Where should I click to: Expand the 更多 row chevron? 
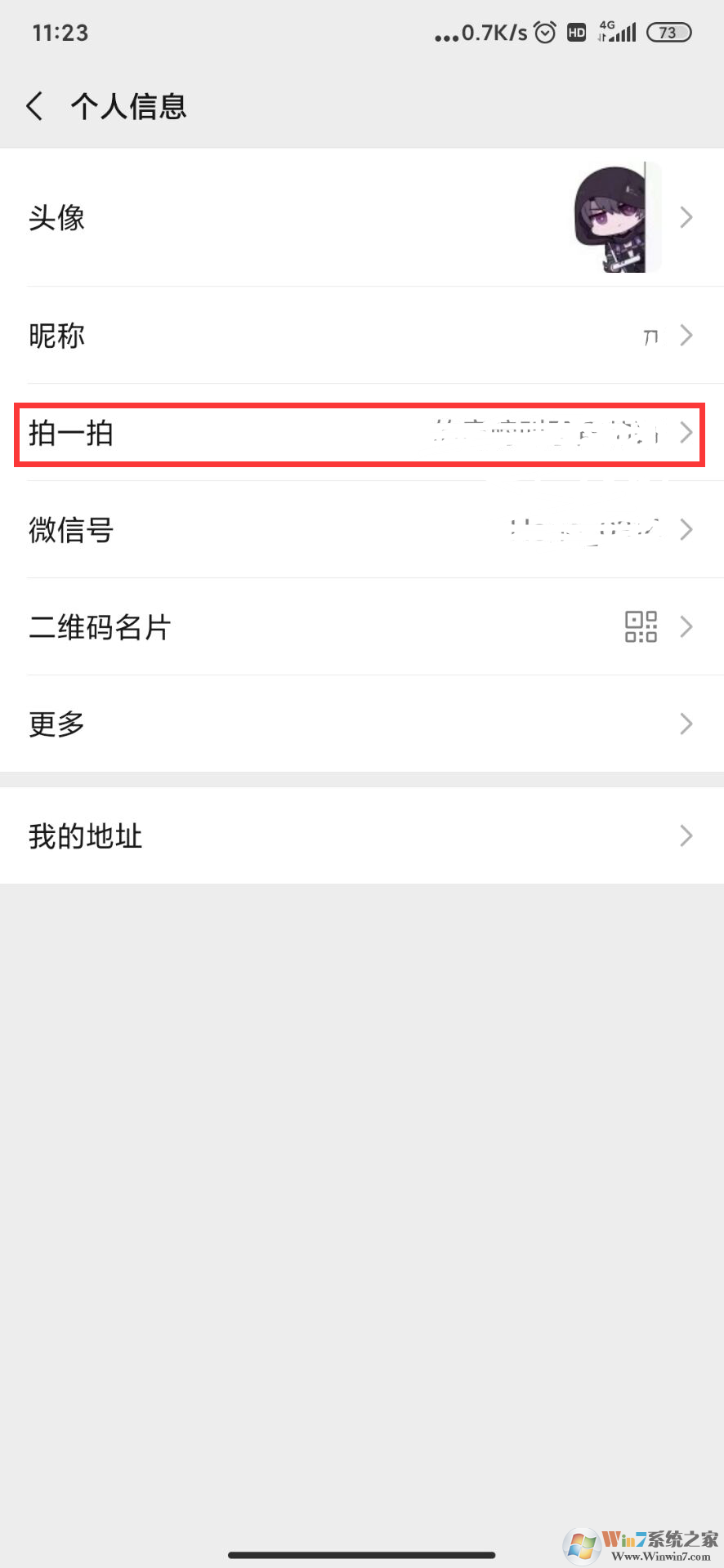point(686,723)
